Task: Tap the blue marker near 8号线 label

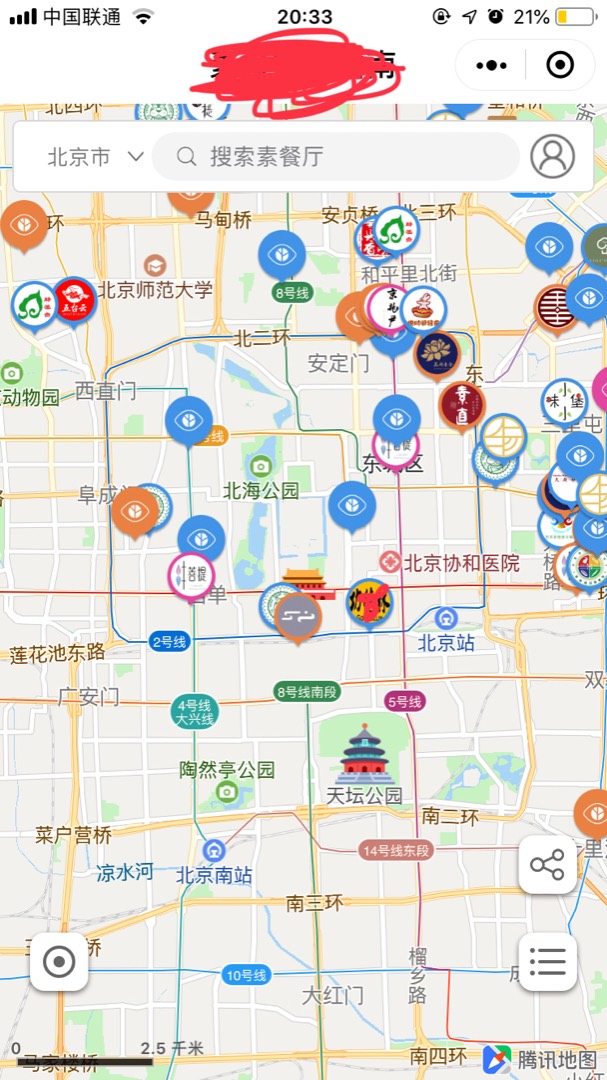Action: click(281, 253)
